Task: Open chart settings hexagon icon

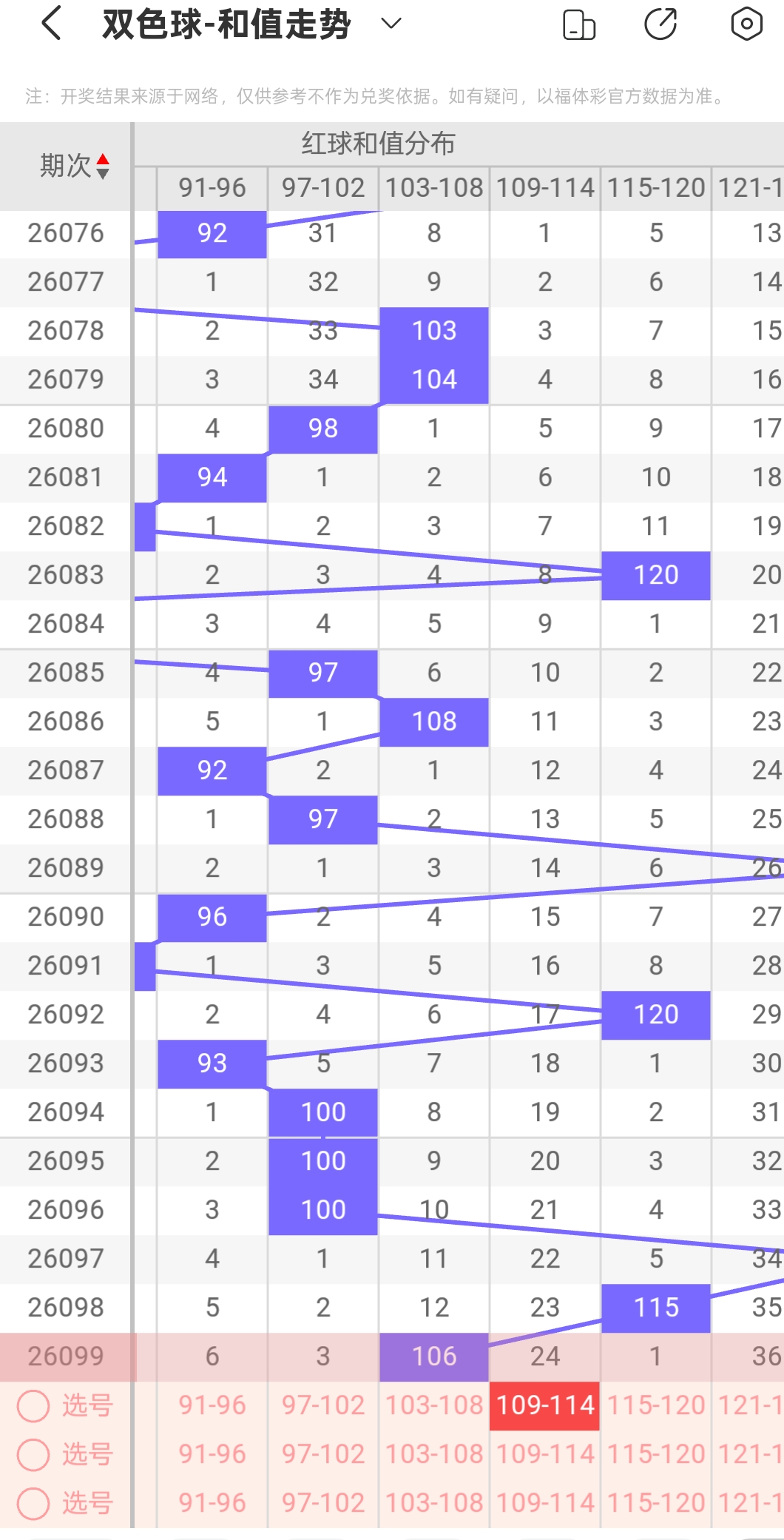Action: pos(746,24)
